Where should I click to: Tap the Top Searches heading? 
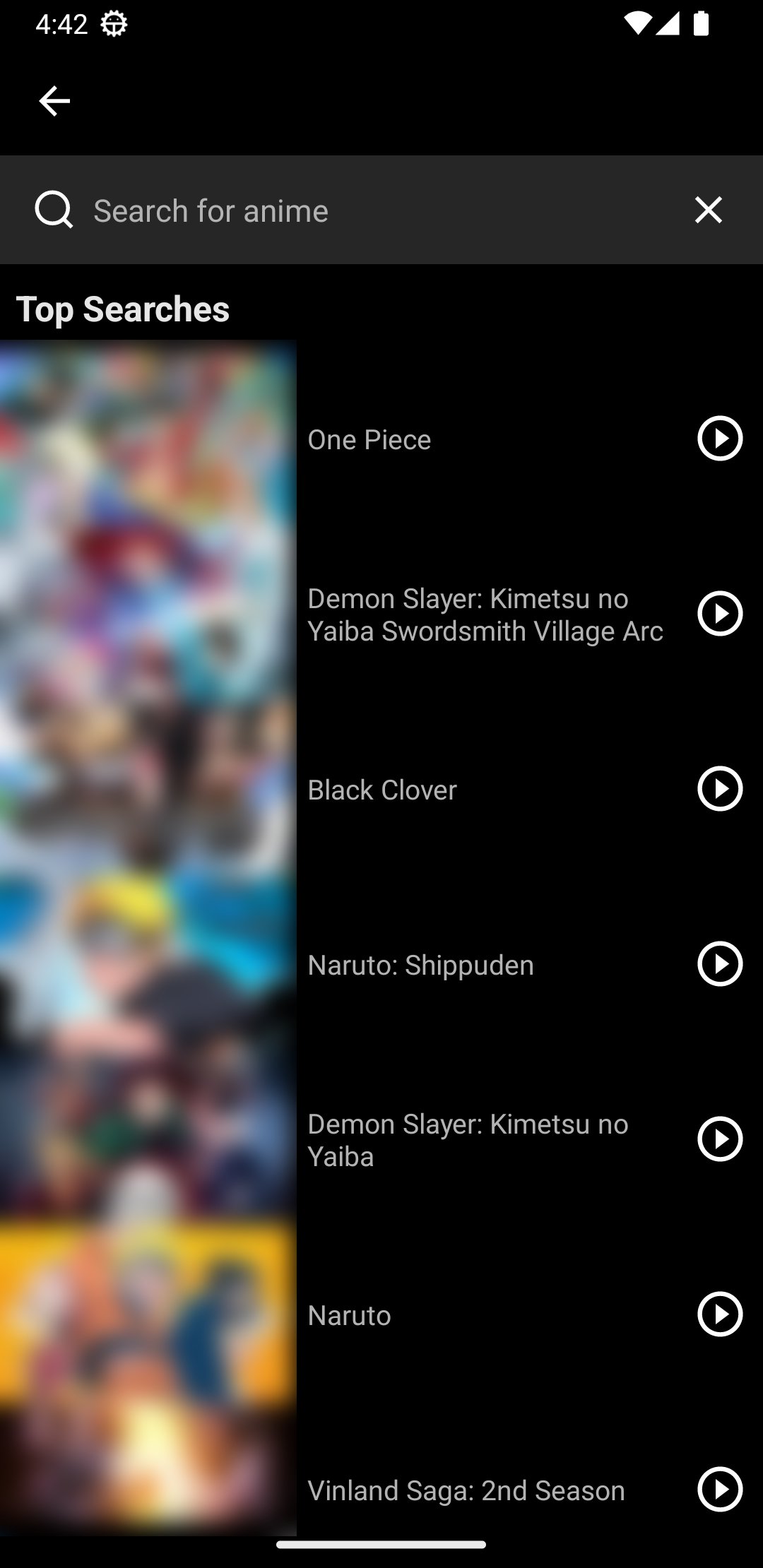(x=123, y=308)
